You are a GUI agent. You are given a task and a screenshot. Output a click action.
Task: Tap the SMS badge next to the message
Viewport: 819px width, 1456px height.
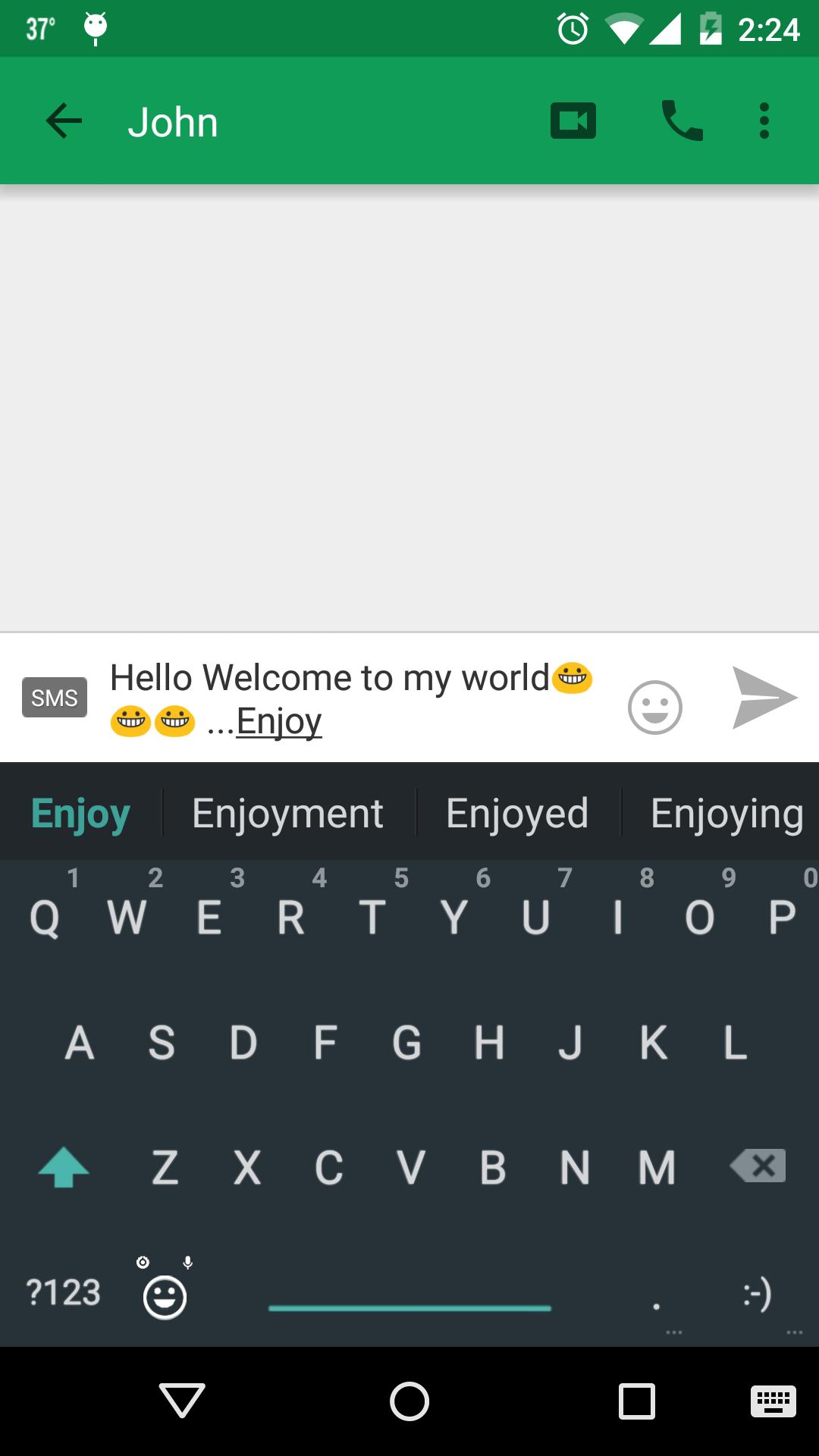pos(54,698)
